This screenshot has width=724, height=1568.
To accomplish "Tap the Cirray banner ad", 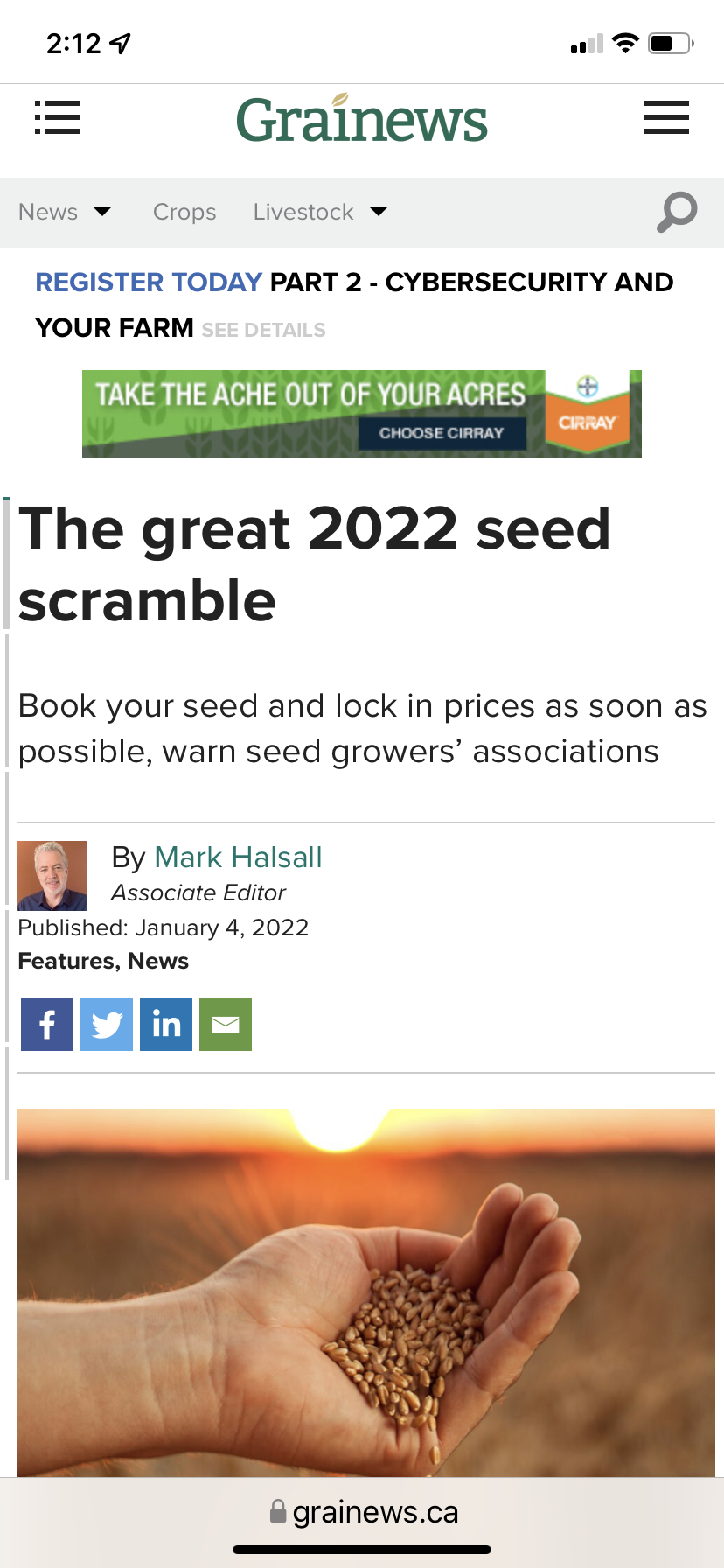I will pos(362,414).
